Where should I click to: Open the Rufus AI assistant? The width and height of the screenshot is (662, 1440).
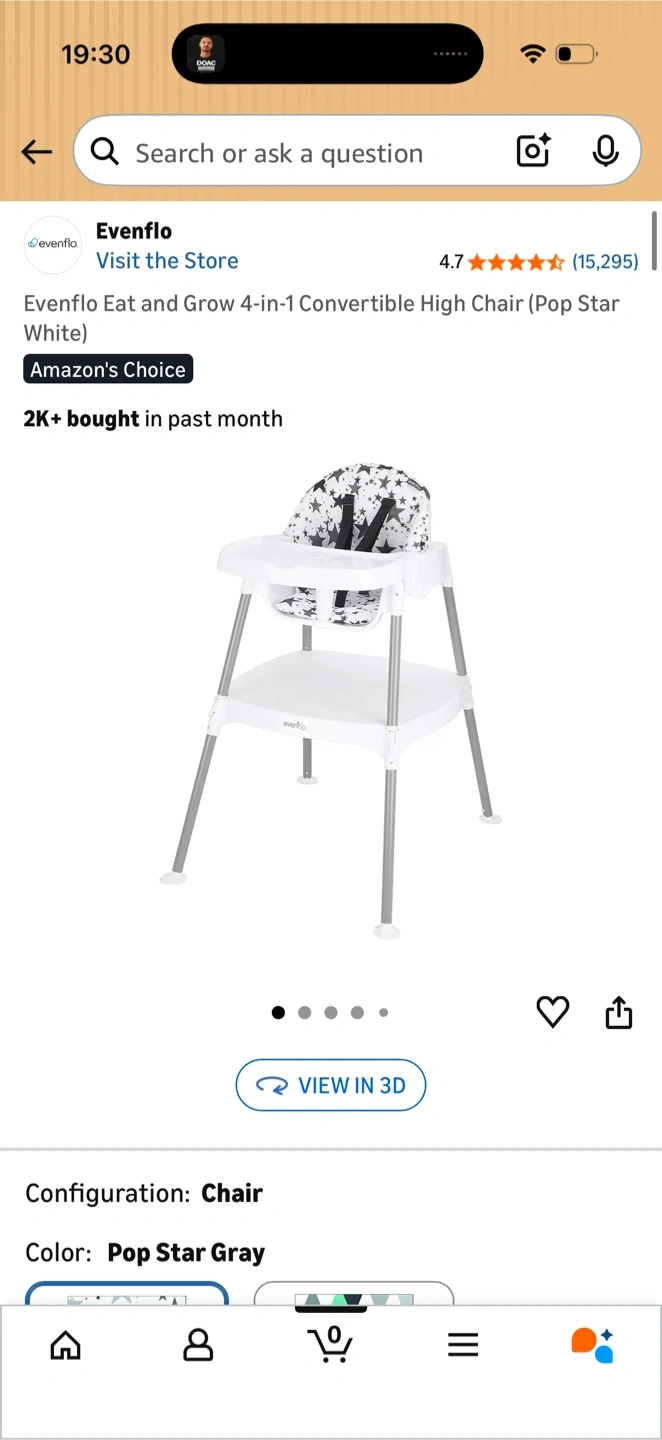[x=592, y=1345]
